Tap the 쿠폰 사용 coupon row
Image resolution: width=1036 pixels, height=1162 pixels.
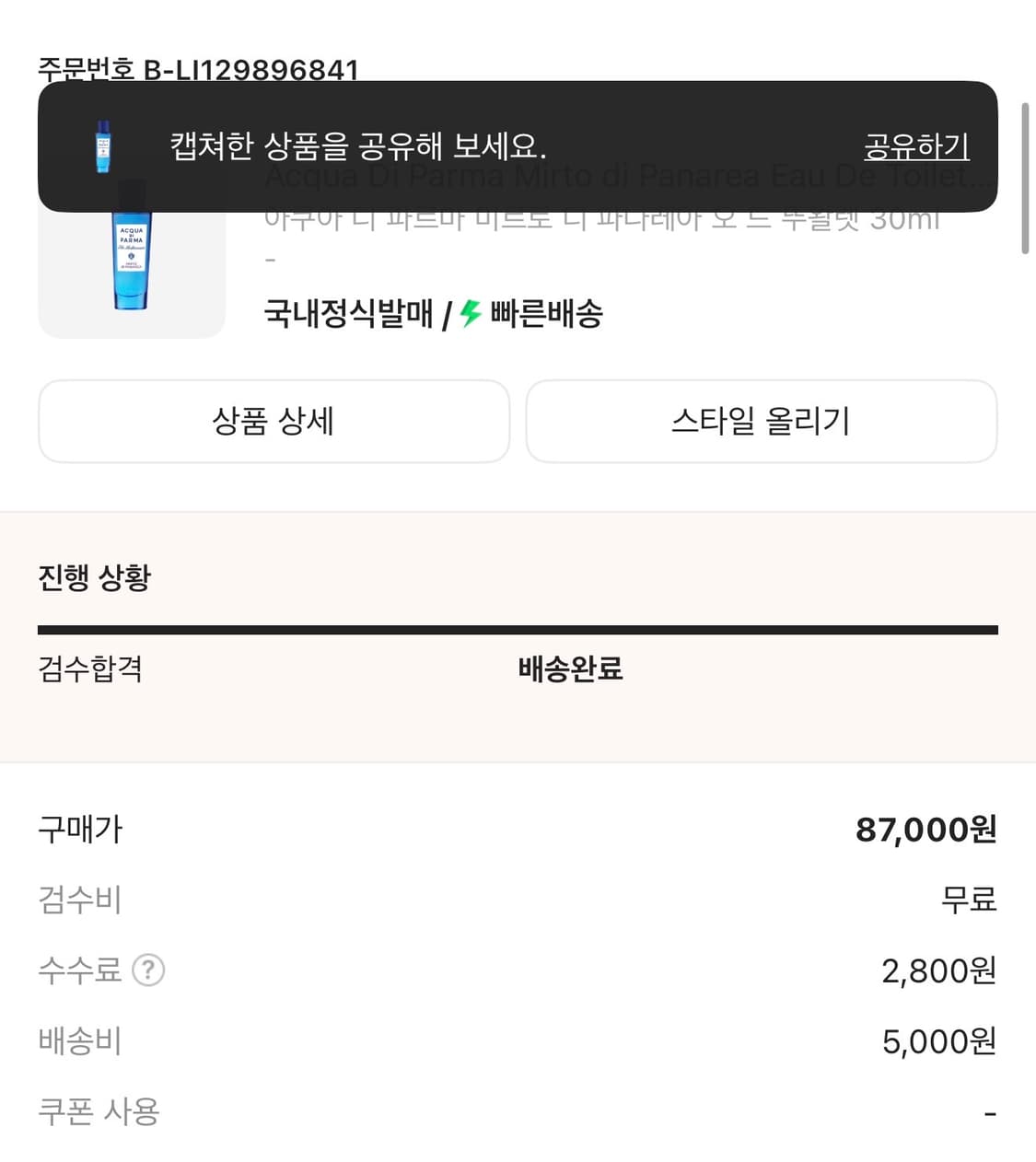pyautogui.click(x=99, y=1112)
